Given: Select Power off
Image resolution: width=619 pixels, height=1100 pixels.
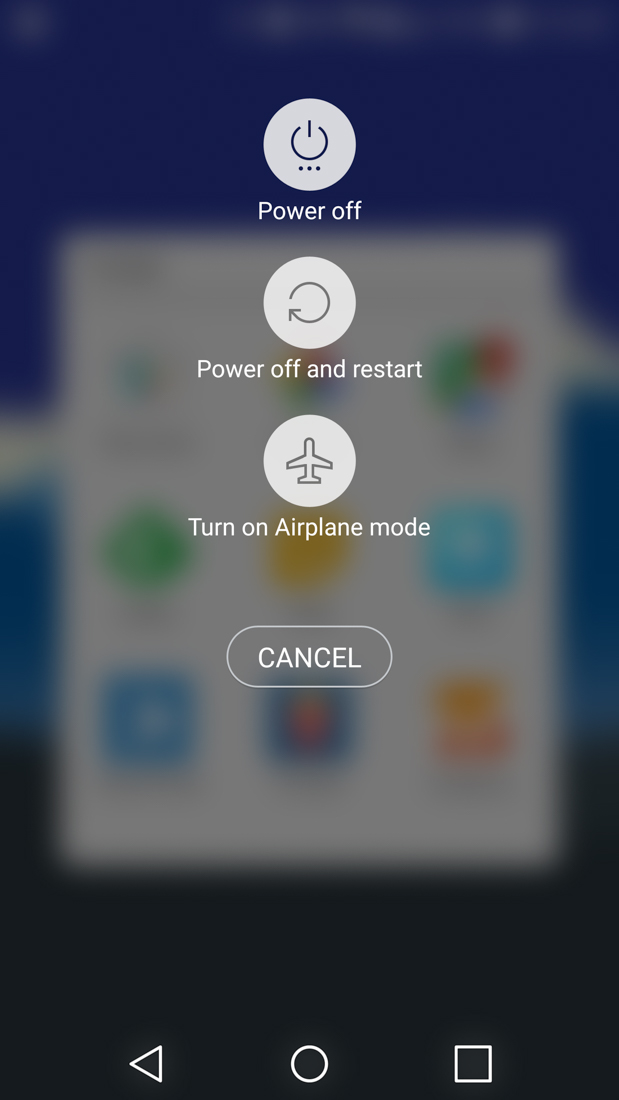Looking at the screenshot, I should click(x=309, y=146).
